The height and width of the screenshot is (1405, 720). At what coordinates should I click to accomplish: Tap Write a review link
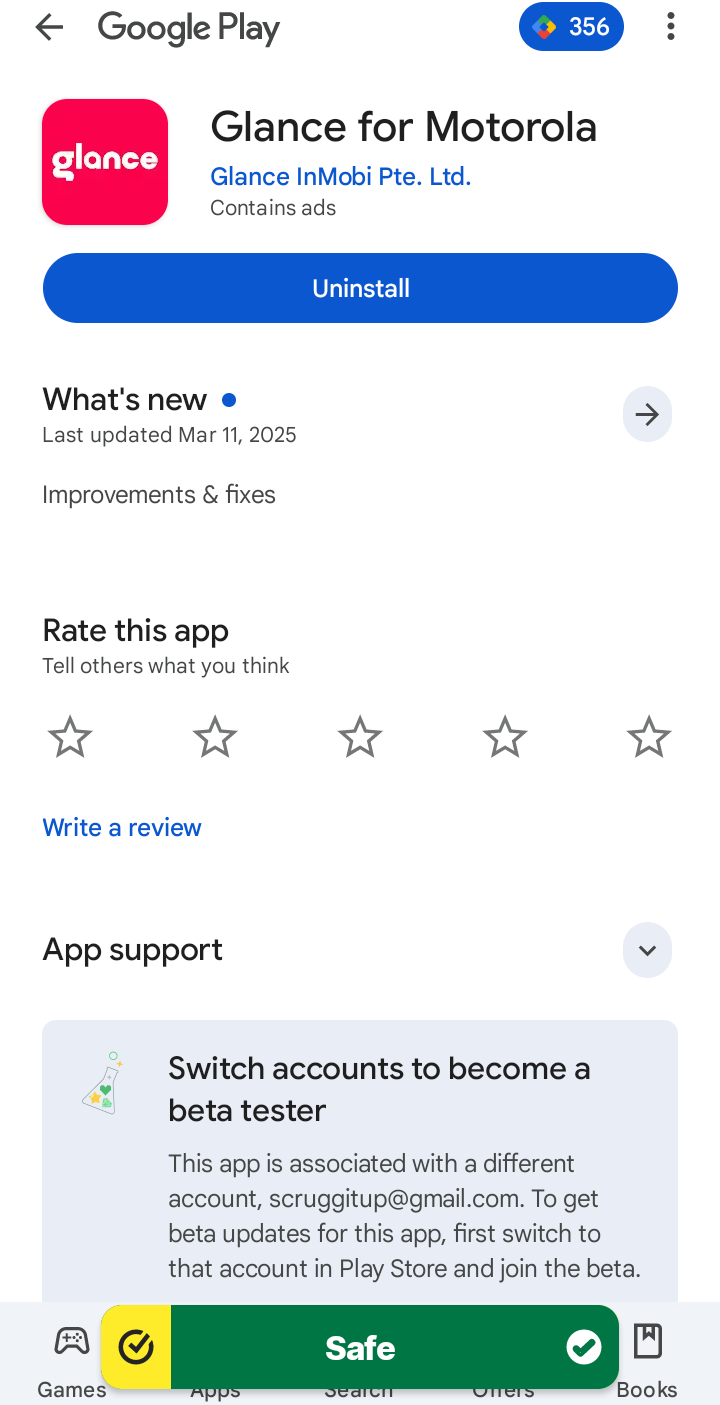click(x=122, y=827)
